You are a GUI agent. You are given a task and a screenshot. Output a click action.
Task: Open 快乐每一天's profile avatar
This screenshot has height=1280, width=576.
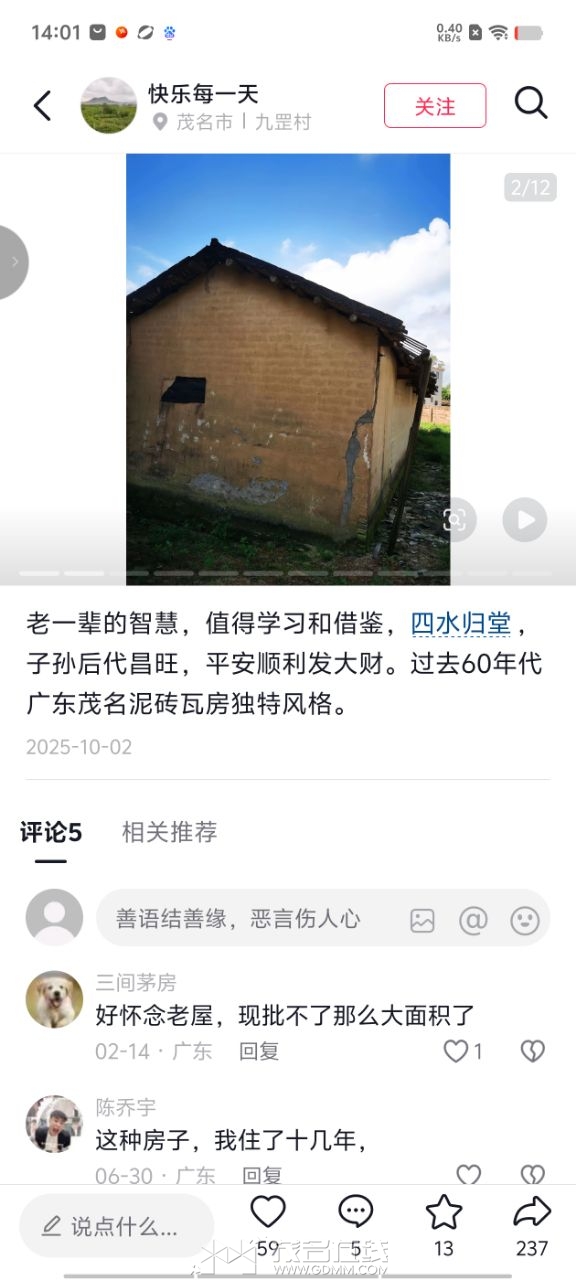coord(108,105)
